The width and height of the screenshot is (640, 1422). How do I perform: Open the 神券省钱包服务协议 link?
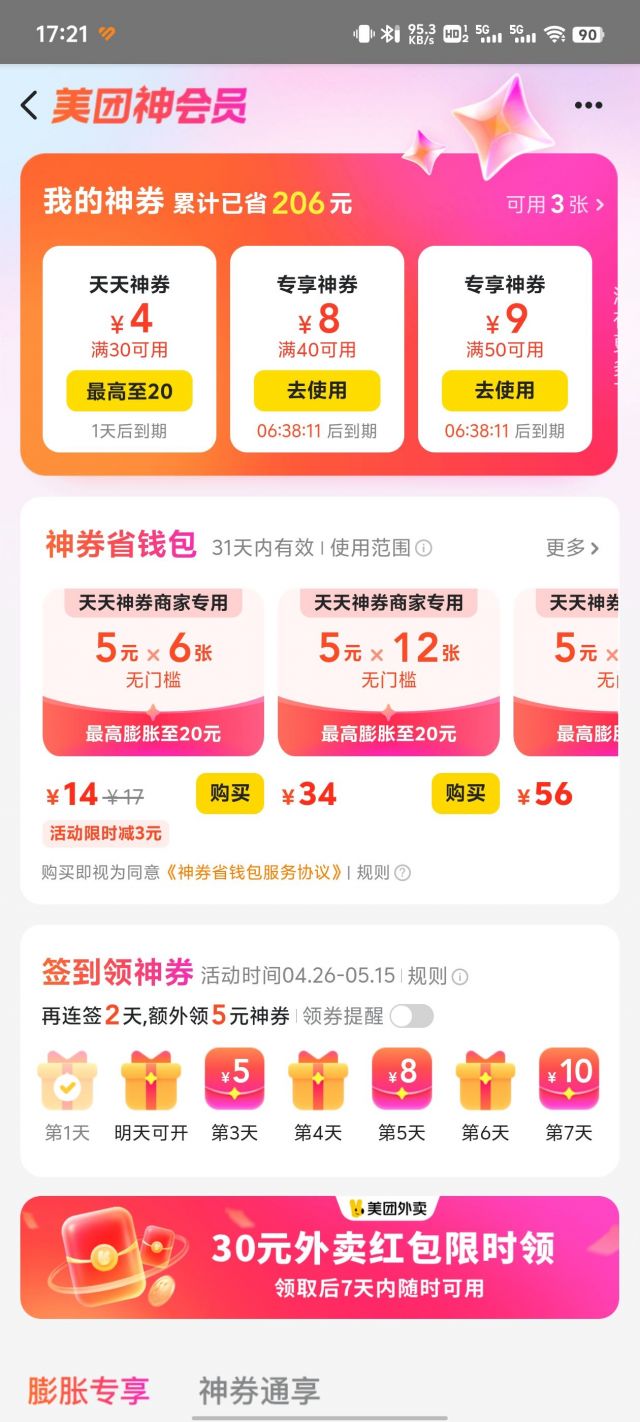coord(254,872)
